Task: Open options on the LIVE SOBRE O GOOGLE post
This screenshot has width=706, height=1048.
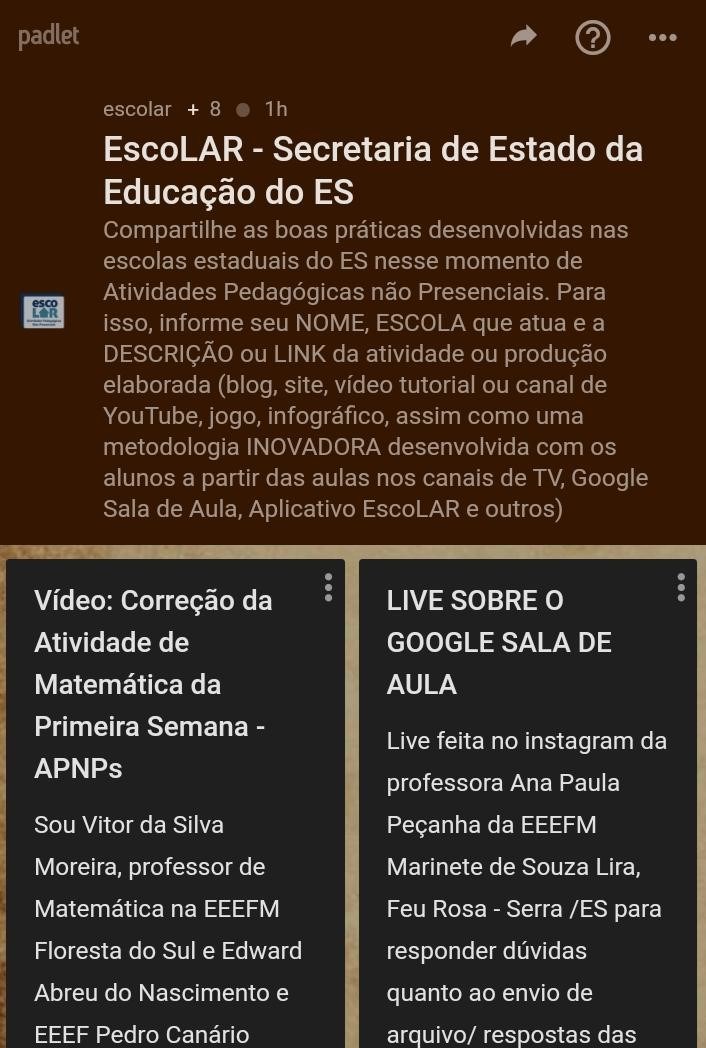Action: point(681,588)
